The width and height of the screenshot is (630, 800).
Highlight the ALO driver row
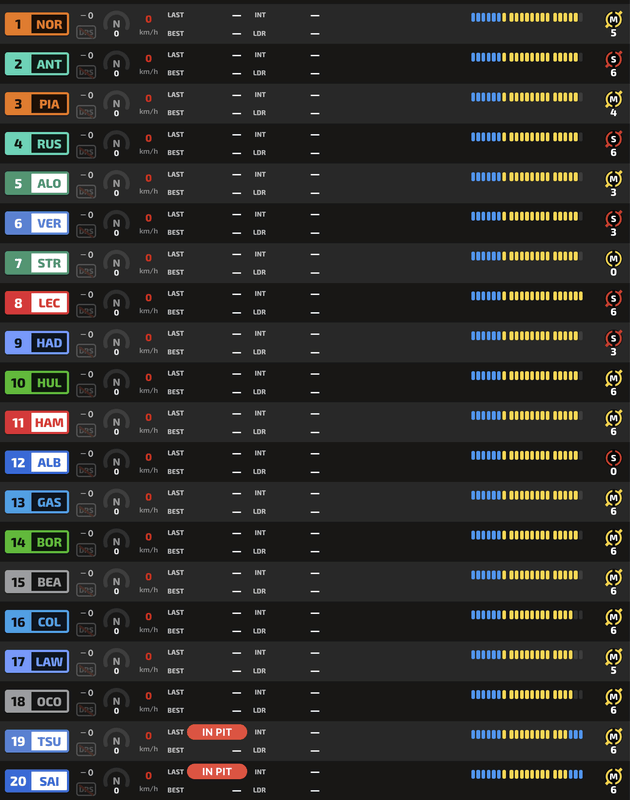37,184
